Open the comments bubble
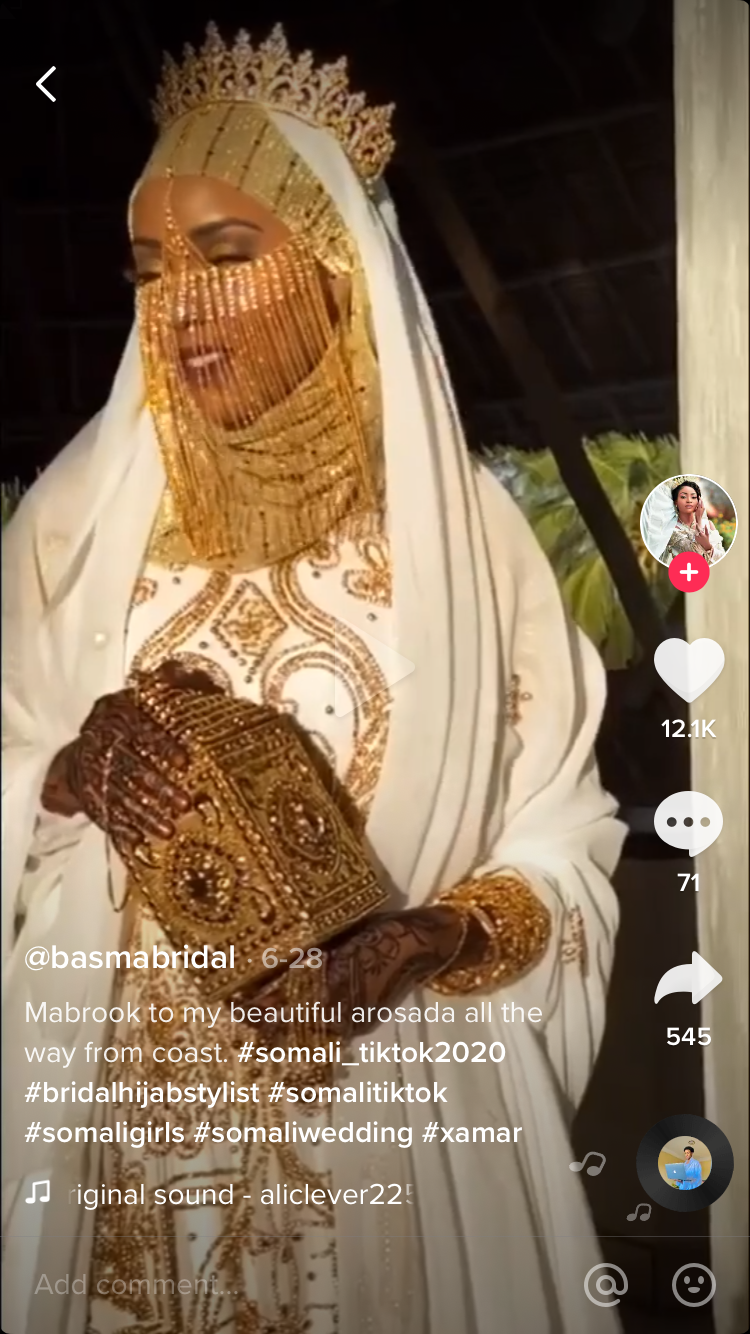 pyautogui.click(x=688, y=822)
